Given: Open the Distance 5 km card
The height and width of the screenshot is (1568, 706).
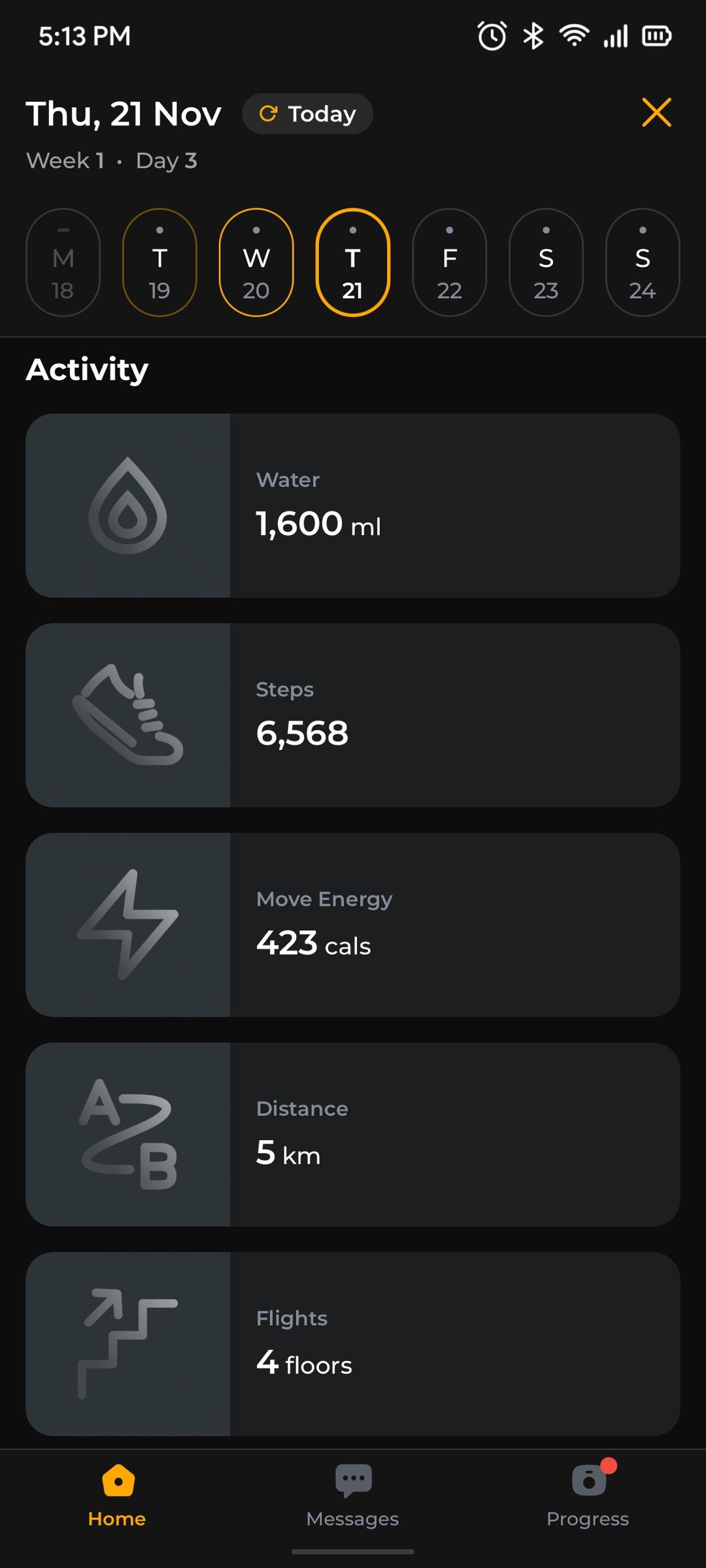Looking at the screenshot, I should 353,1135.
